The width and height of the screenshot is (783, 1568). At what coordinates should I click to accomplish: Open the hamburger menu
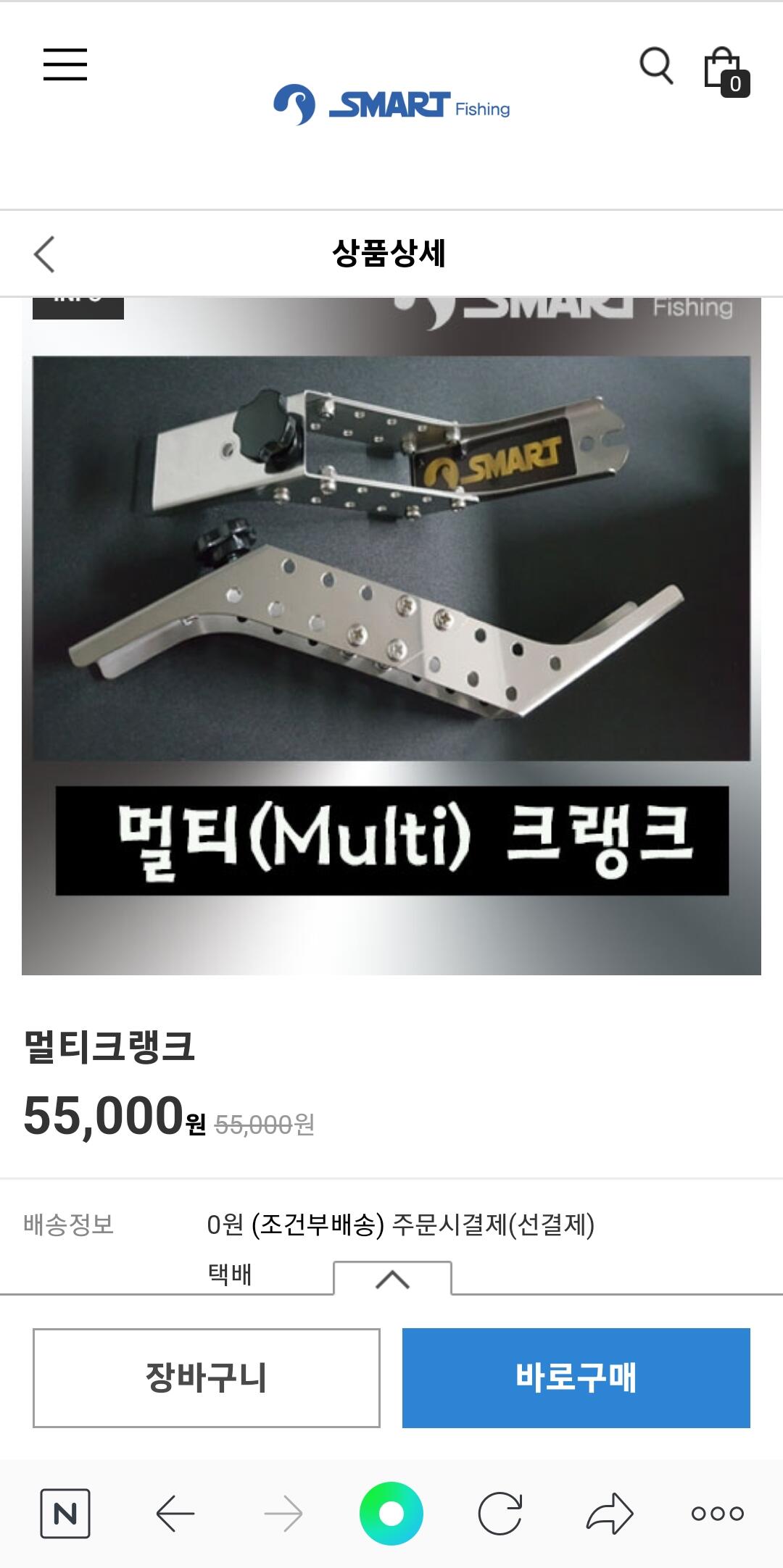[x=65, y=64]
